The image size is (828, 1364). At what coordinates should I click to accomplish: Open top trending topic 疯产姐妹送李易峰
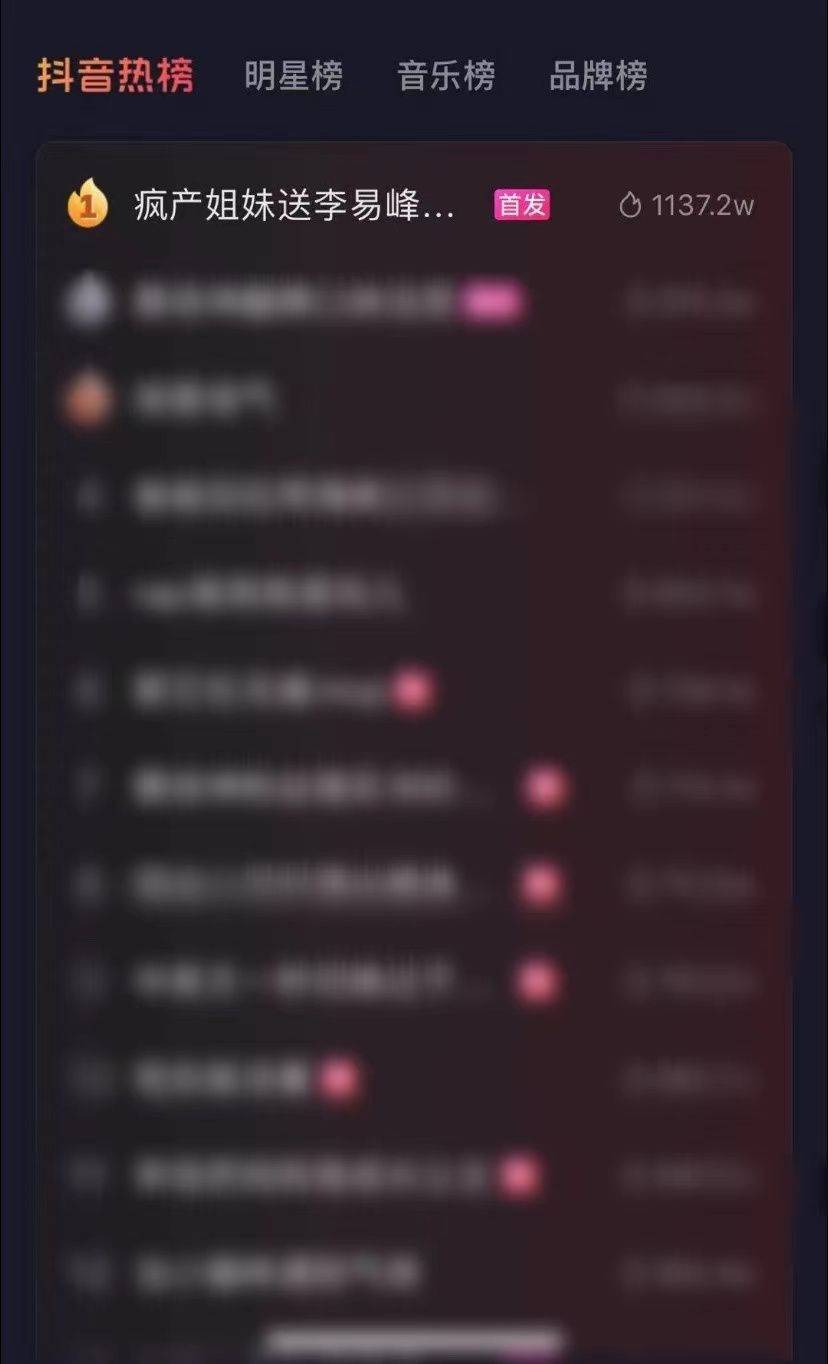click(295, 205)
